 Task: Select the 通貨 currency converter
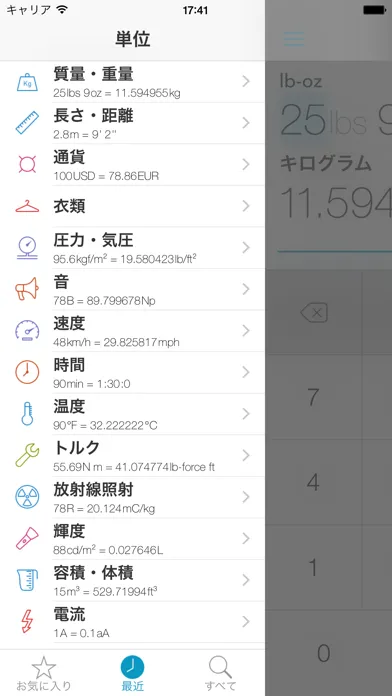click(x=132, y=165)
